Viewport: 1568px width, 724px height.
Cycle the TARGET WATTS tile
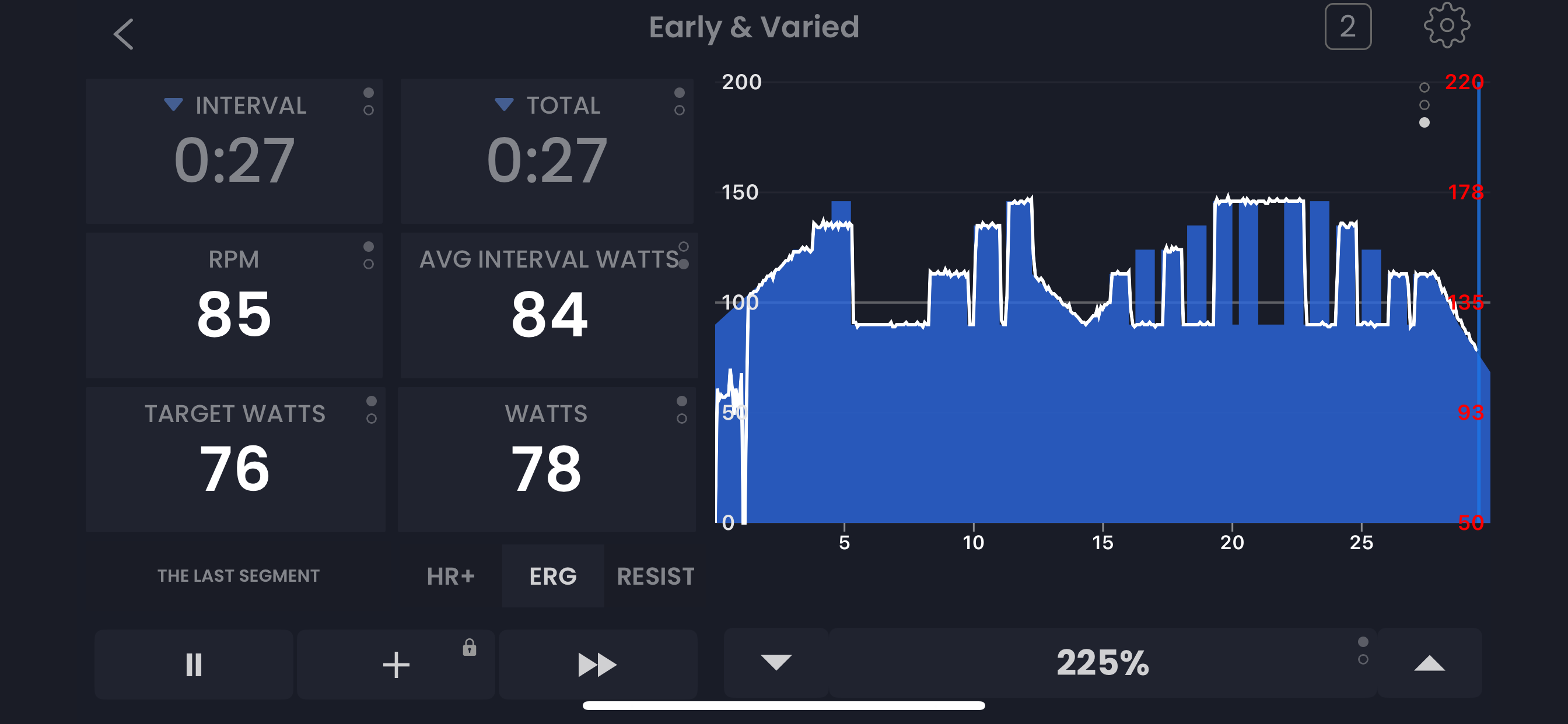(235, 459)
